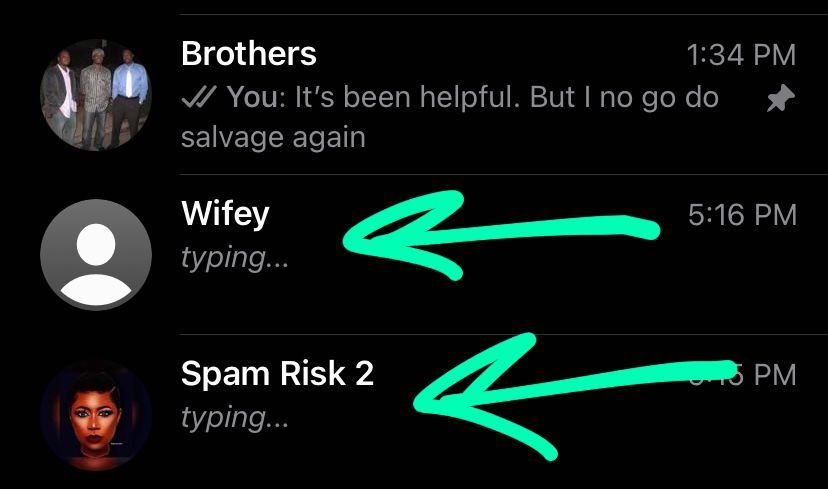View the Brothers group profile photo
The image size is (828, 489).
96,95
